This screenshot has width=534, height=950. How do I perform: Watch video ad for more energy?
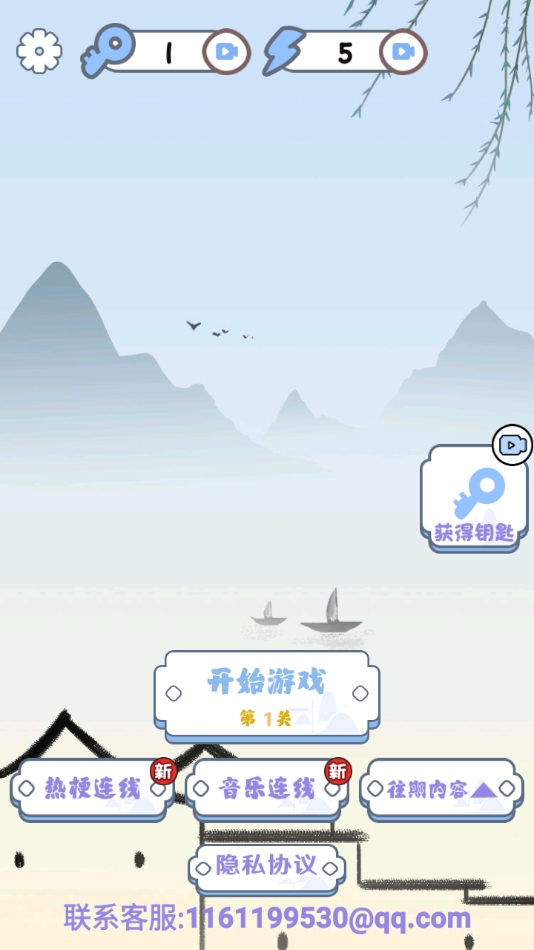tap(403, 51)
